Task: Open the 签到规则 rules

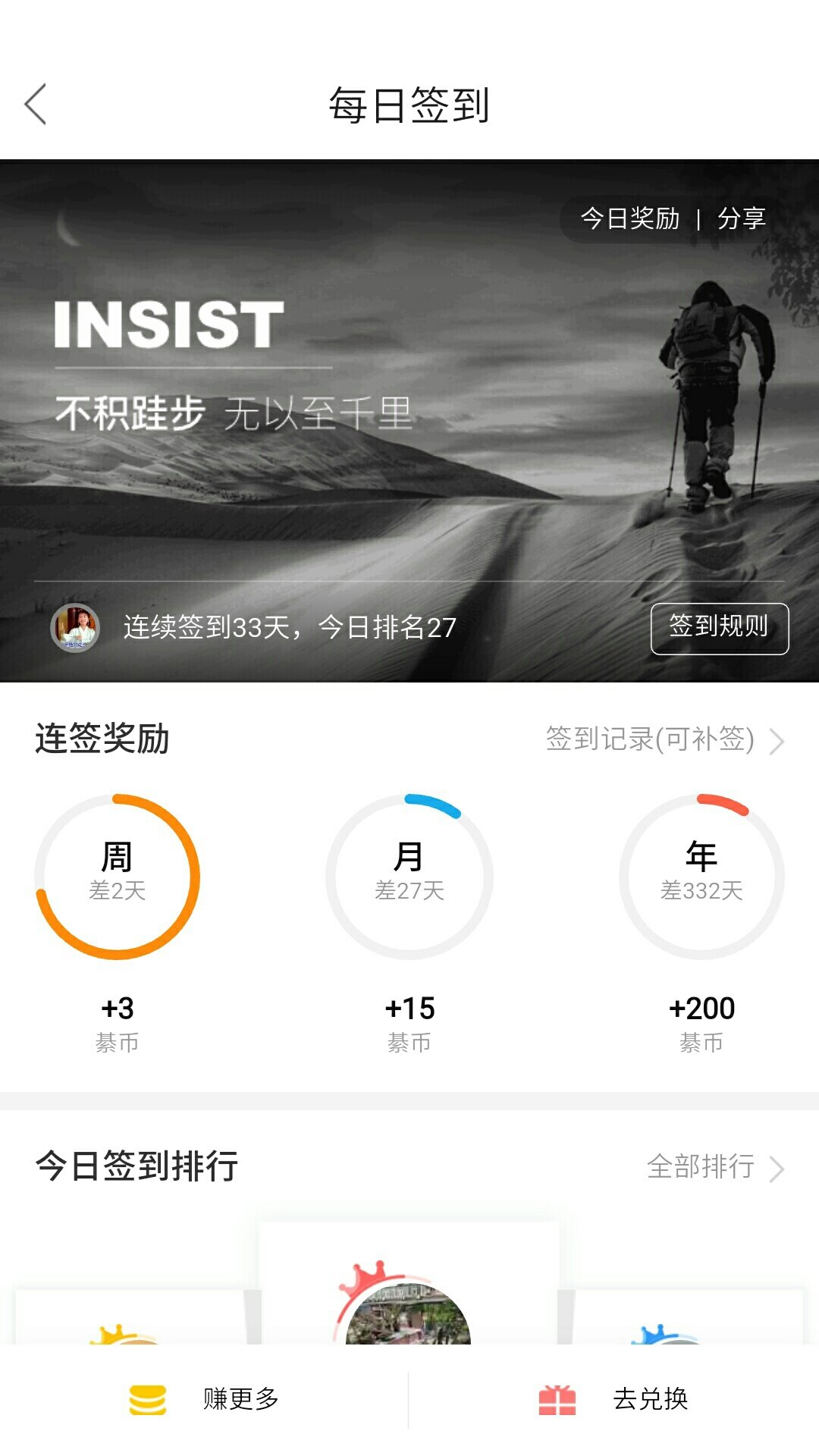Action: pos(719,628)
